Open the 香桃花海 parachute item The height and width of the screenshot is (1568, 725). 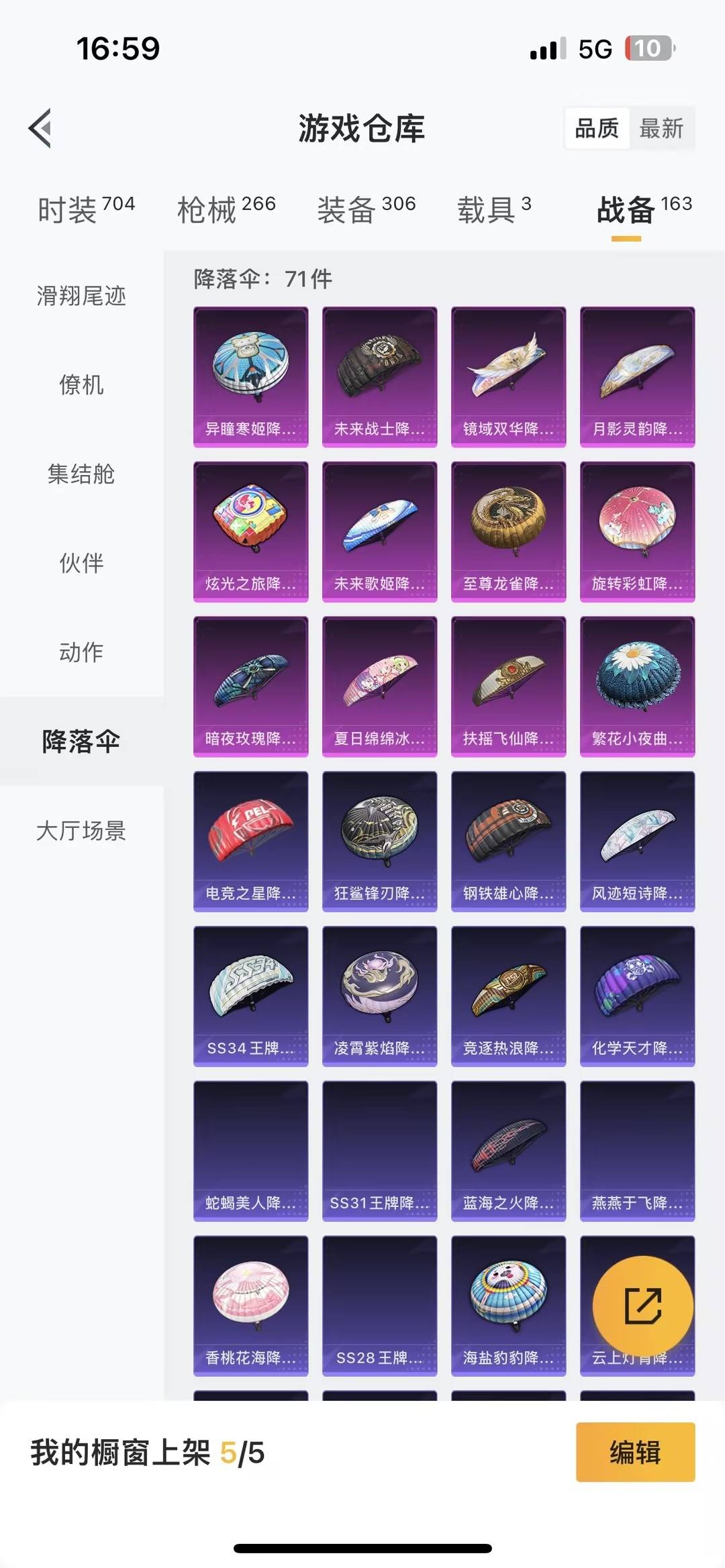(250, 1305)
